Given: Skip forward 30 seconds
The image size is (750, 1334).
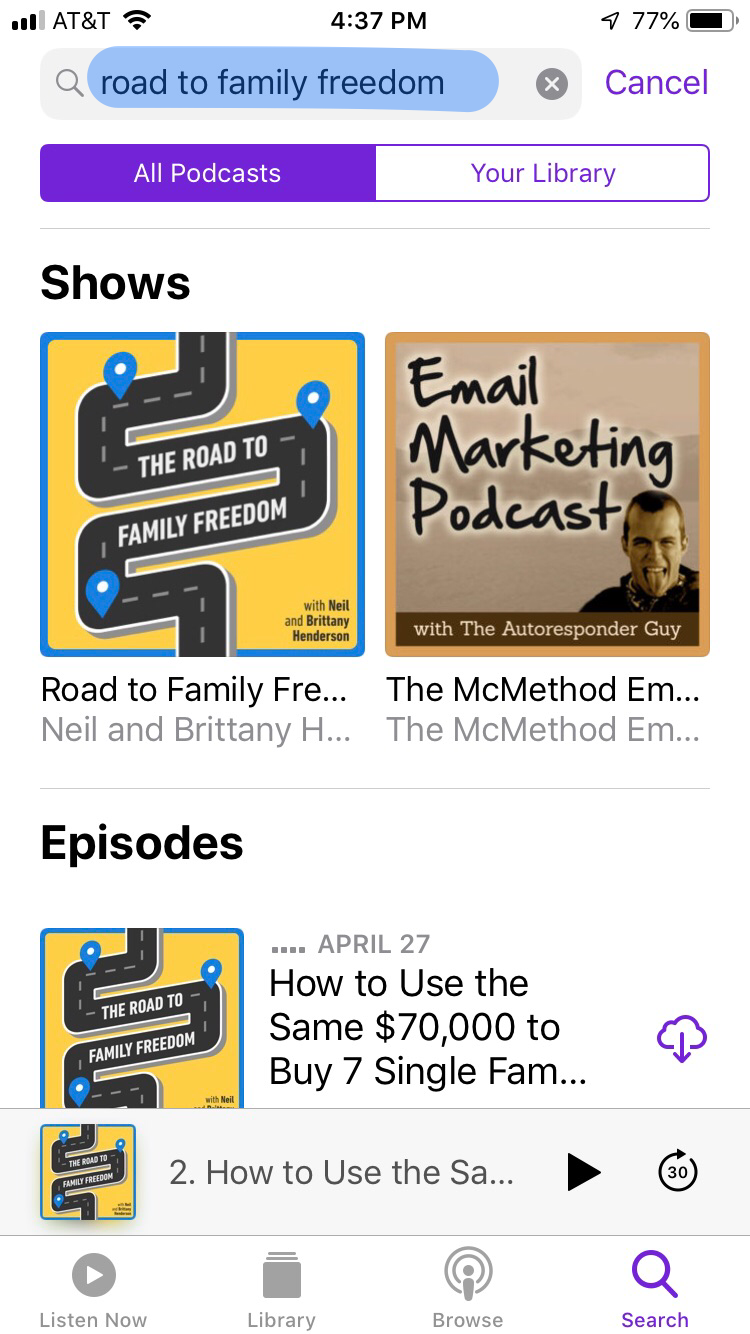Looking at the screenshot, I should tap(677, 1172).
